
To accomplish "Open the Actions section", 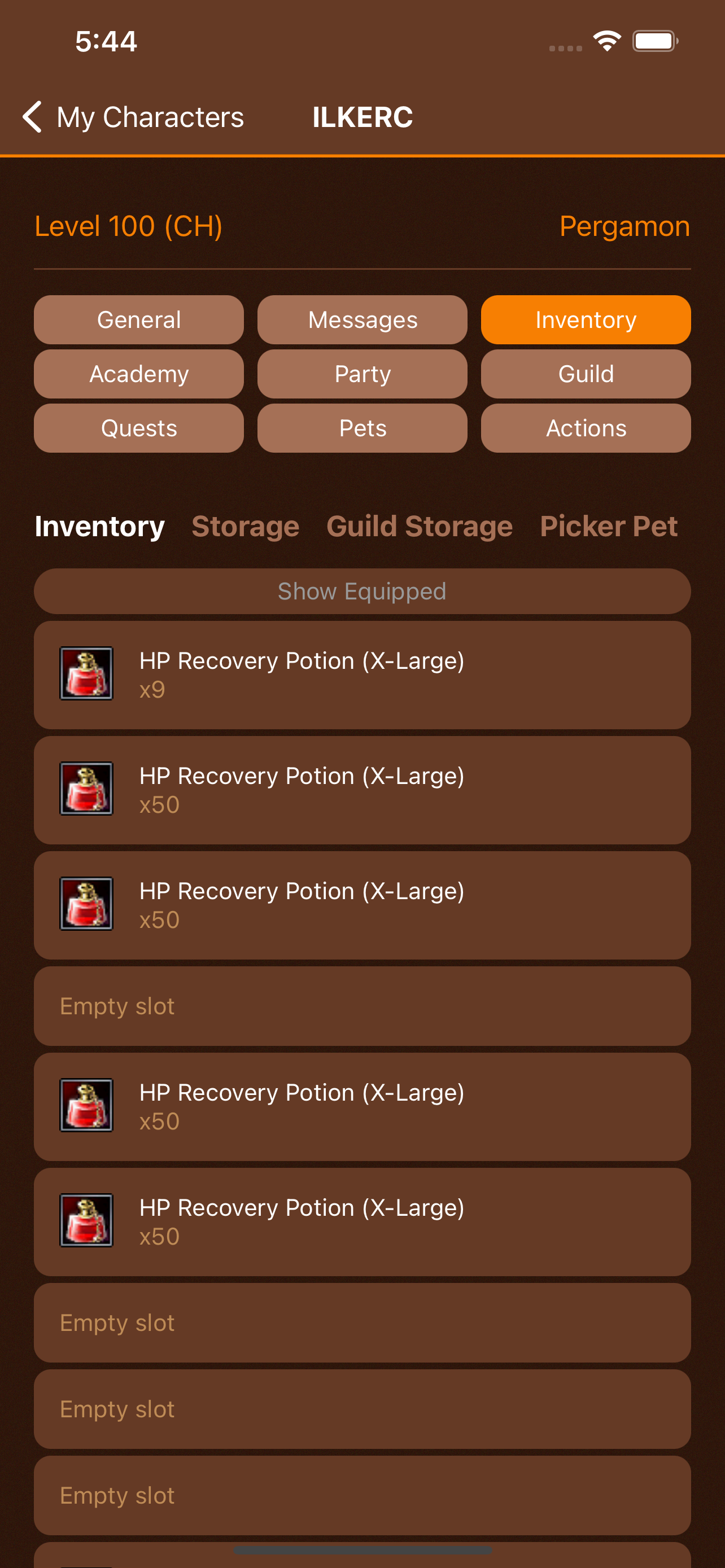I will [x=586, y=428].
